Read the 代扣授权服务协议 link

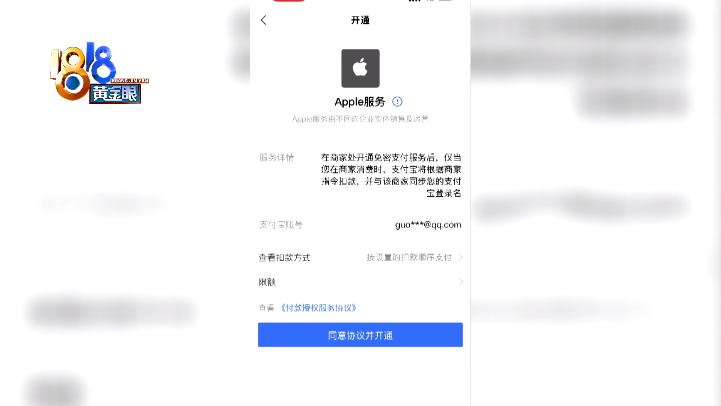click(x=318, y=308)
